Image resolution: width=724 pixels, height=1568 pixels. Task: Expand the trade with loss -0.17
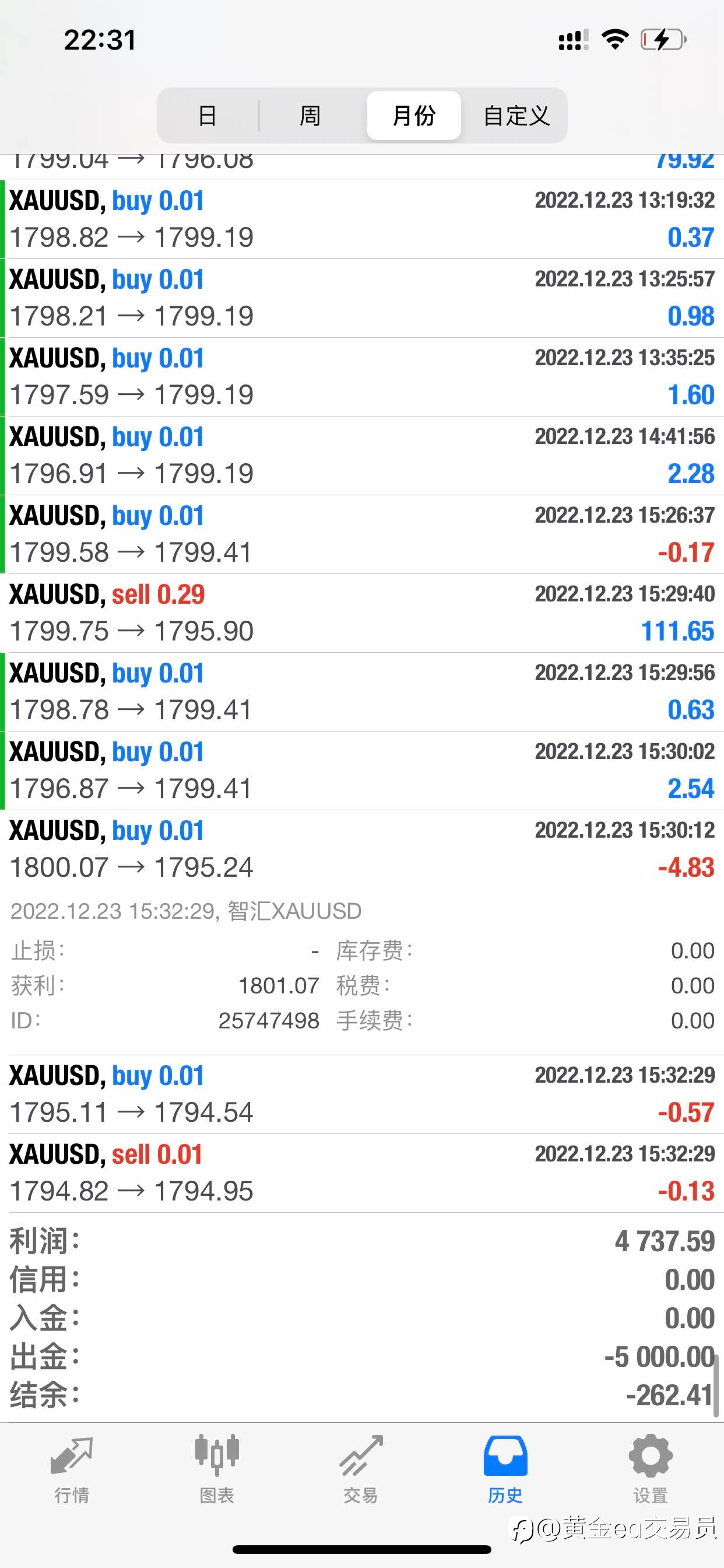click(362, 534)
